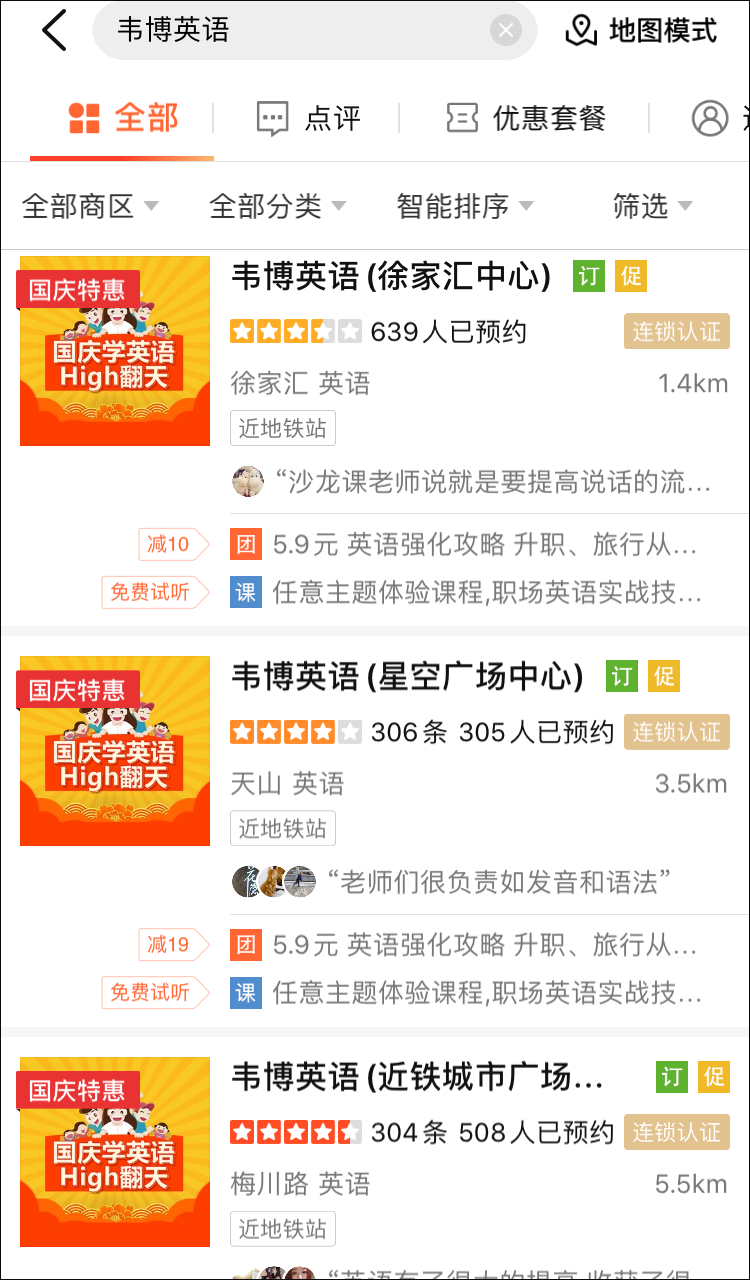Tap the back arrow to return
Viewport: 750px width, 1280px height.
pyautogui.click(x=53, y=31)
